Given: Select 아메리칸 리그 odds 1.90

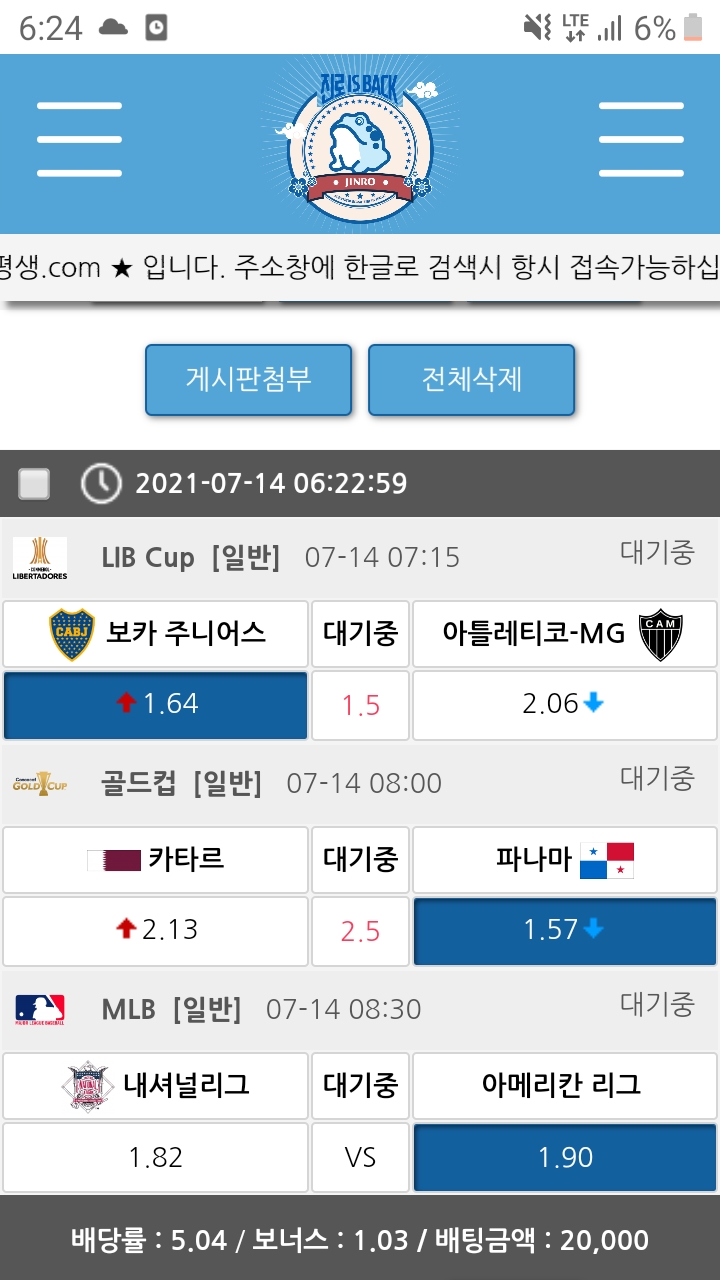Looking at the screenshot, I should [x=564, y=1157].
